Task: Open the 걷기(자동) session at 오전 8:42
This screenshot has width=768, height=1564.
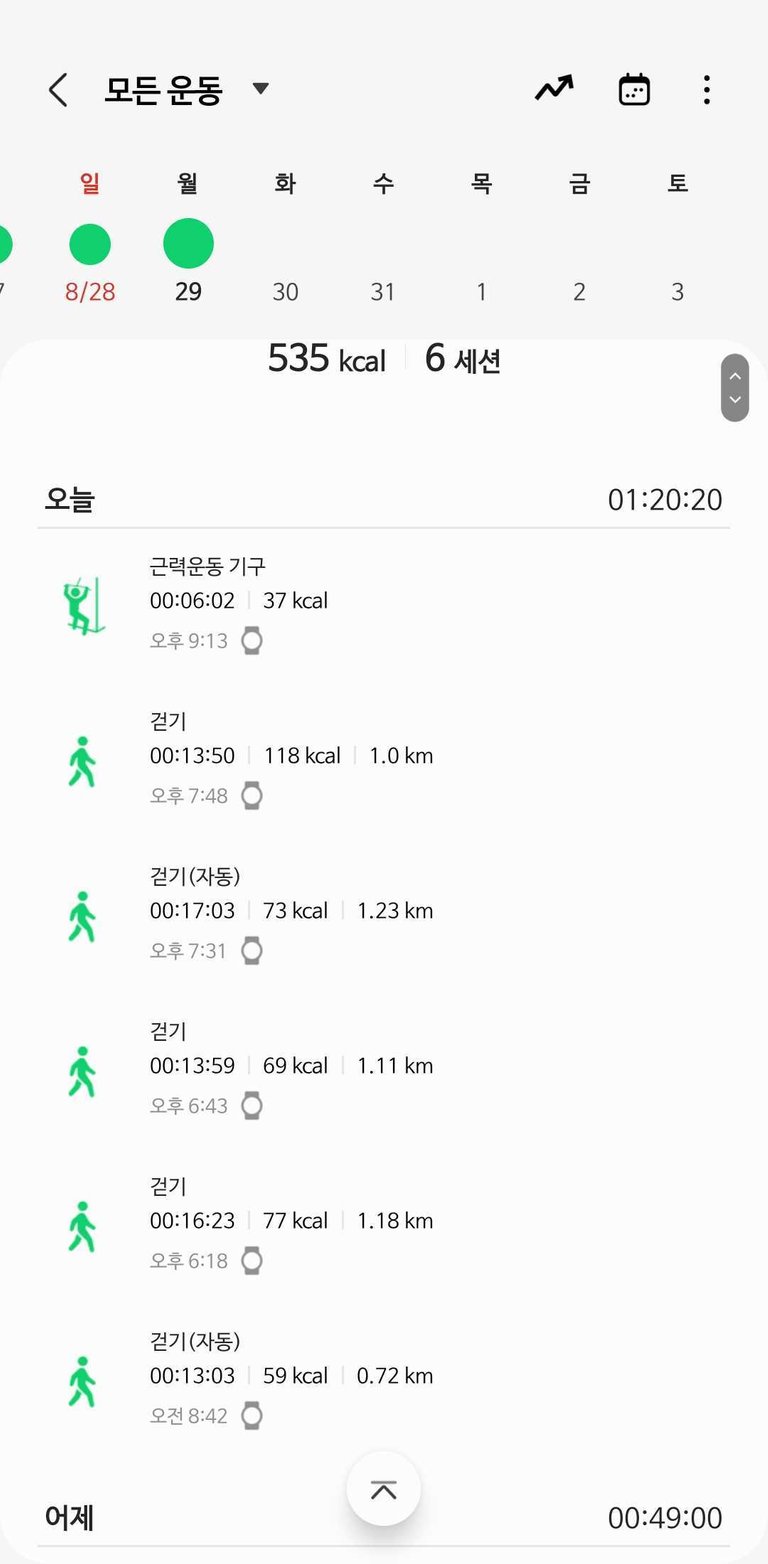Action: [384, 1380]
